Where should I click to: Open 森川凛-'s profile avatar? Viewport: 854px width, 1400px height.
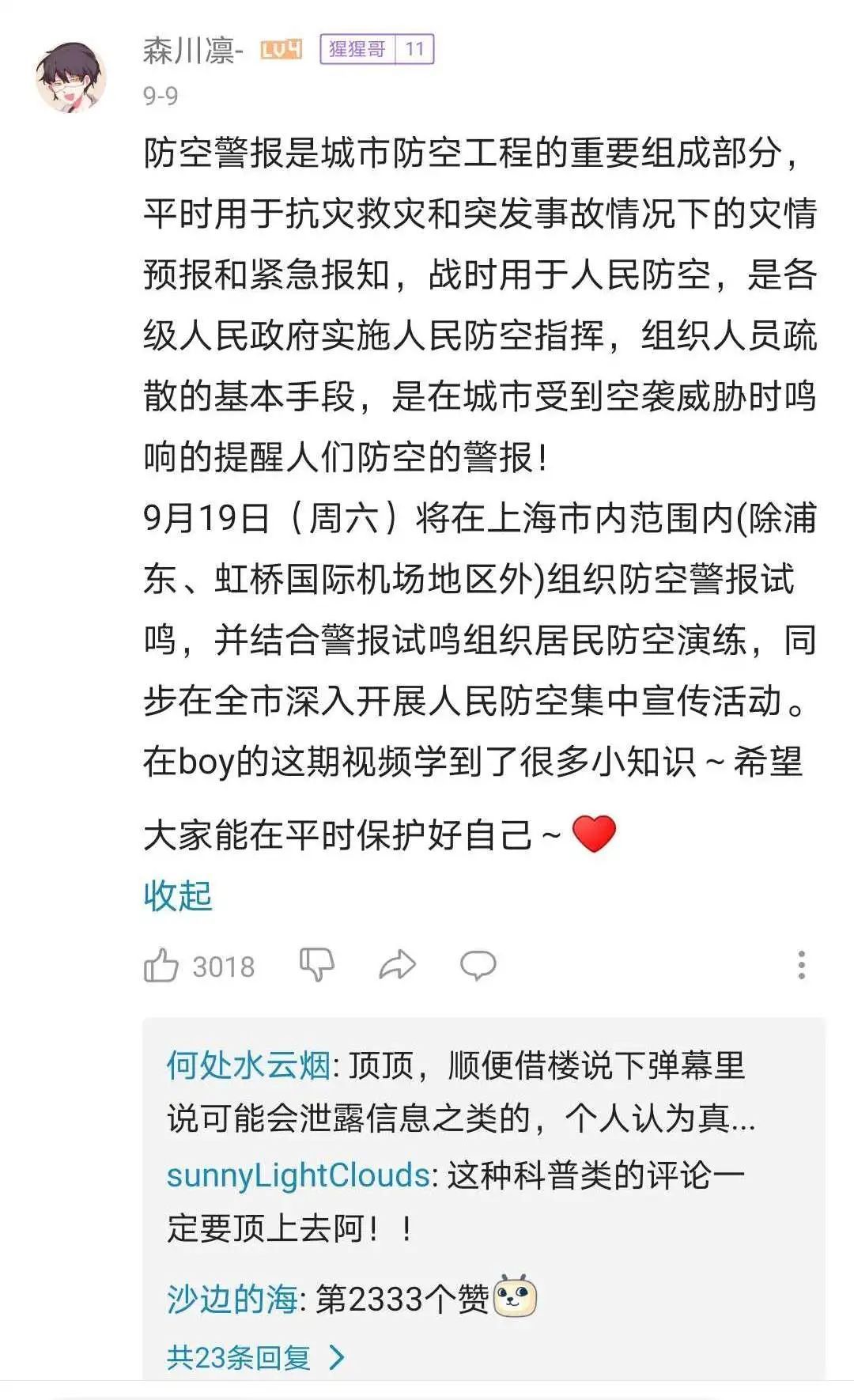click(71, 78)
